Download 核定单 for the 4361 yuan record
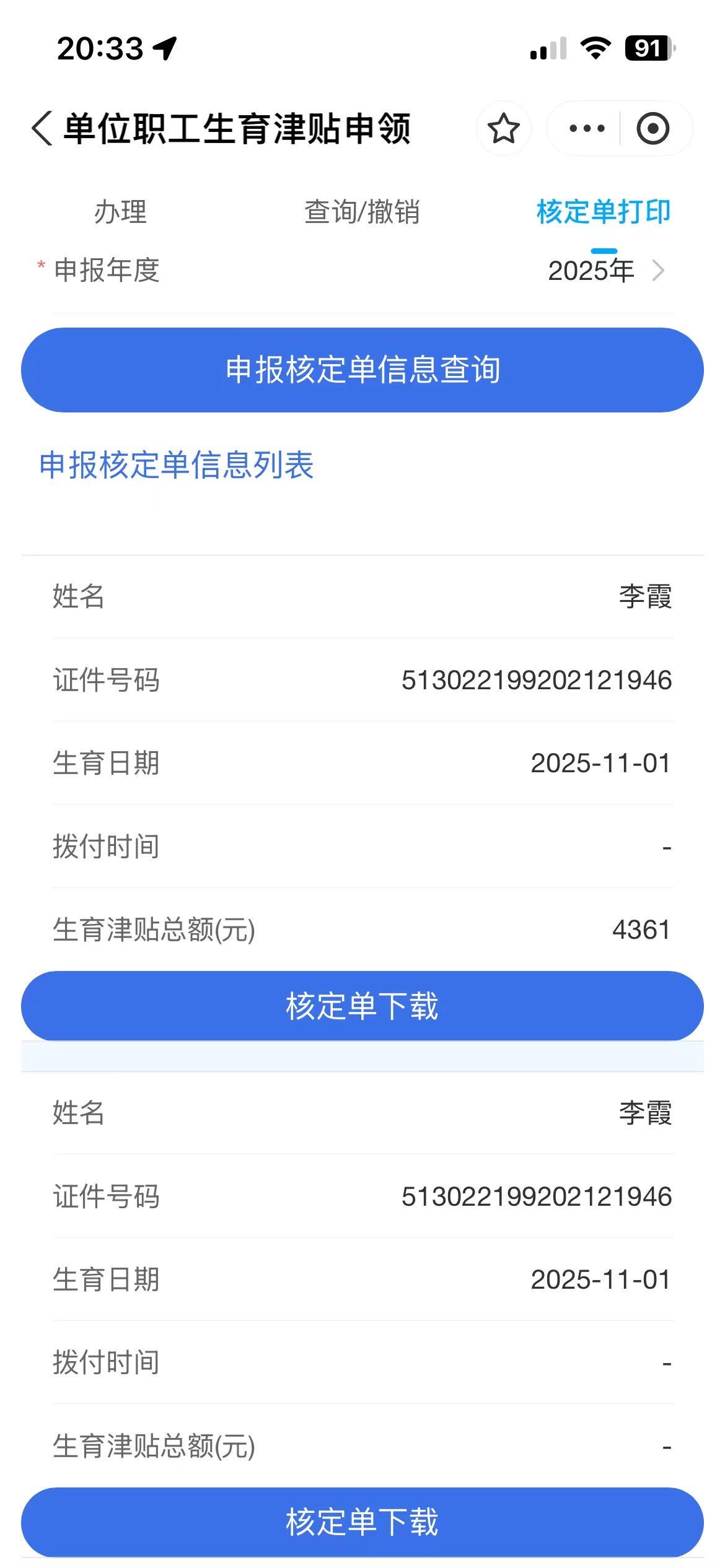The height and width of the screenshot is (1568, 725). [362, 1006]
